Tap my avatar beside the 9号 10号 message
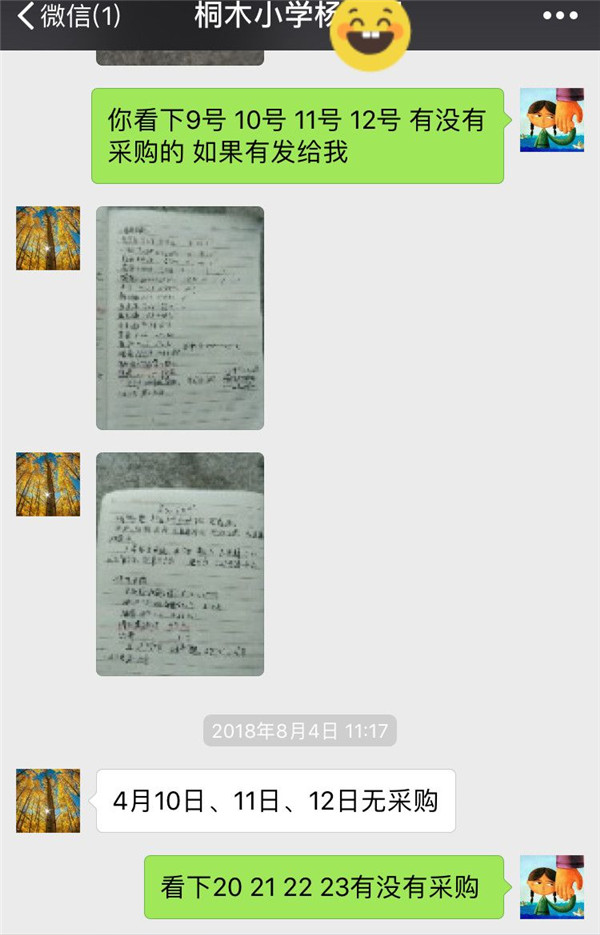This screenshot has height=935, width=600. [x=552, y=120]
